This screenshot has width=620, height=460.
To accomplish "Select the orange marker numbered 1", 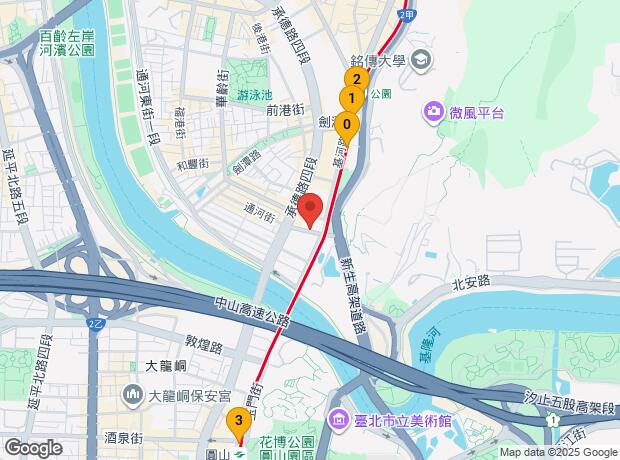I will [350, 99].
